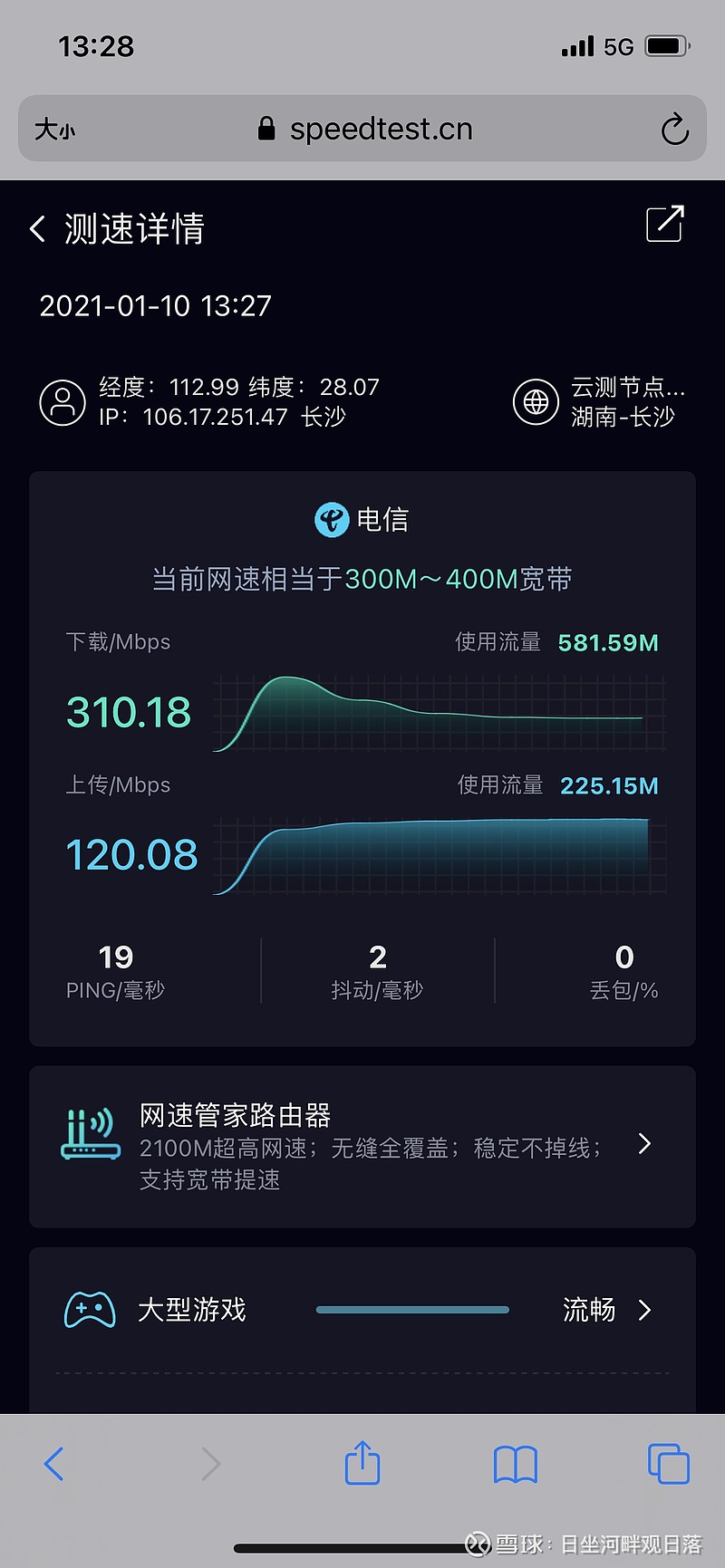Open 大型游戏 流畅 details
Screen dimensions: 725x1568
pyautogui.click(x=362, y=1310)
